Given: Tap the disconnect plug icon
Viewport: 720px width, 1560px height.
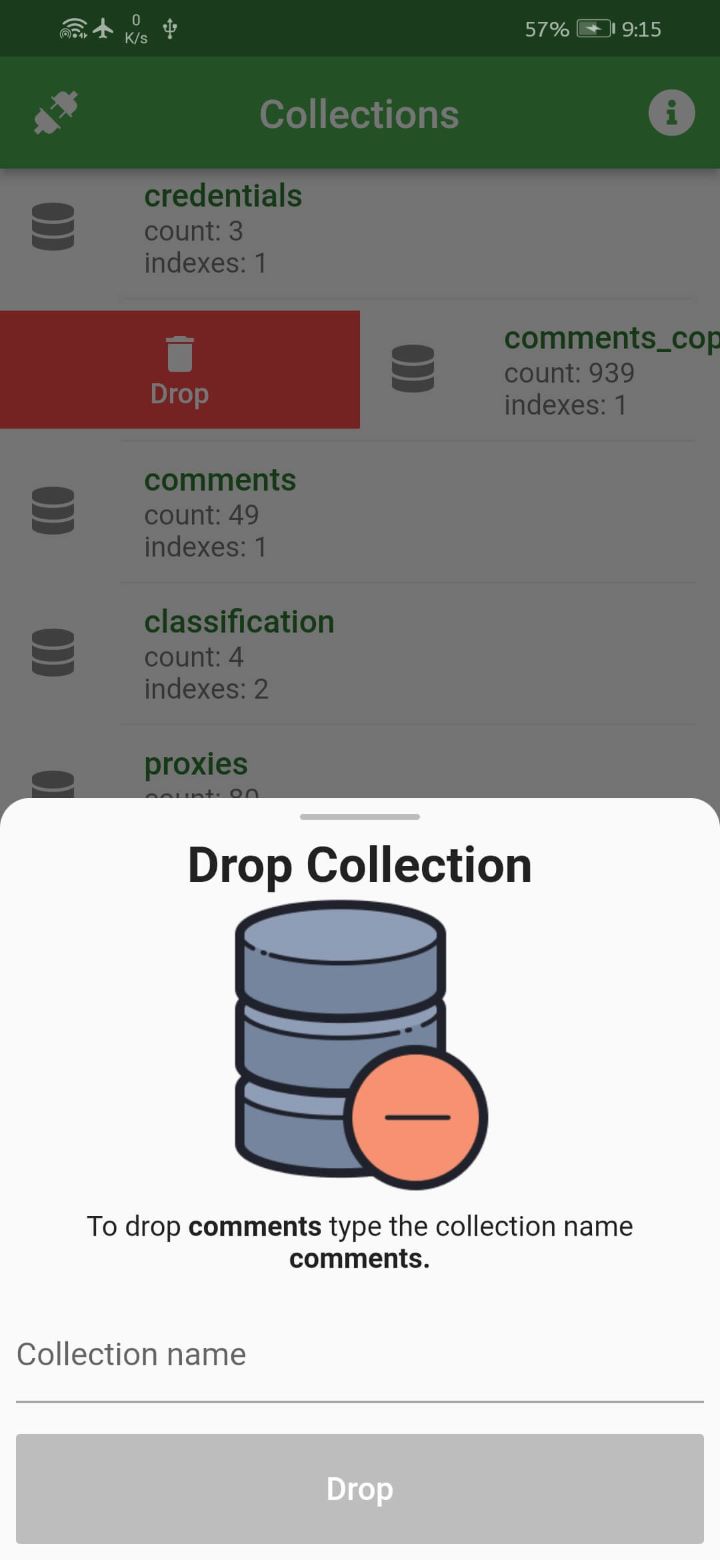Looking at the screenshot, I should click(x=56, y=113).
